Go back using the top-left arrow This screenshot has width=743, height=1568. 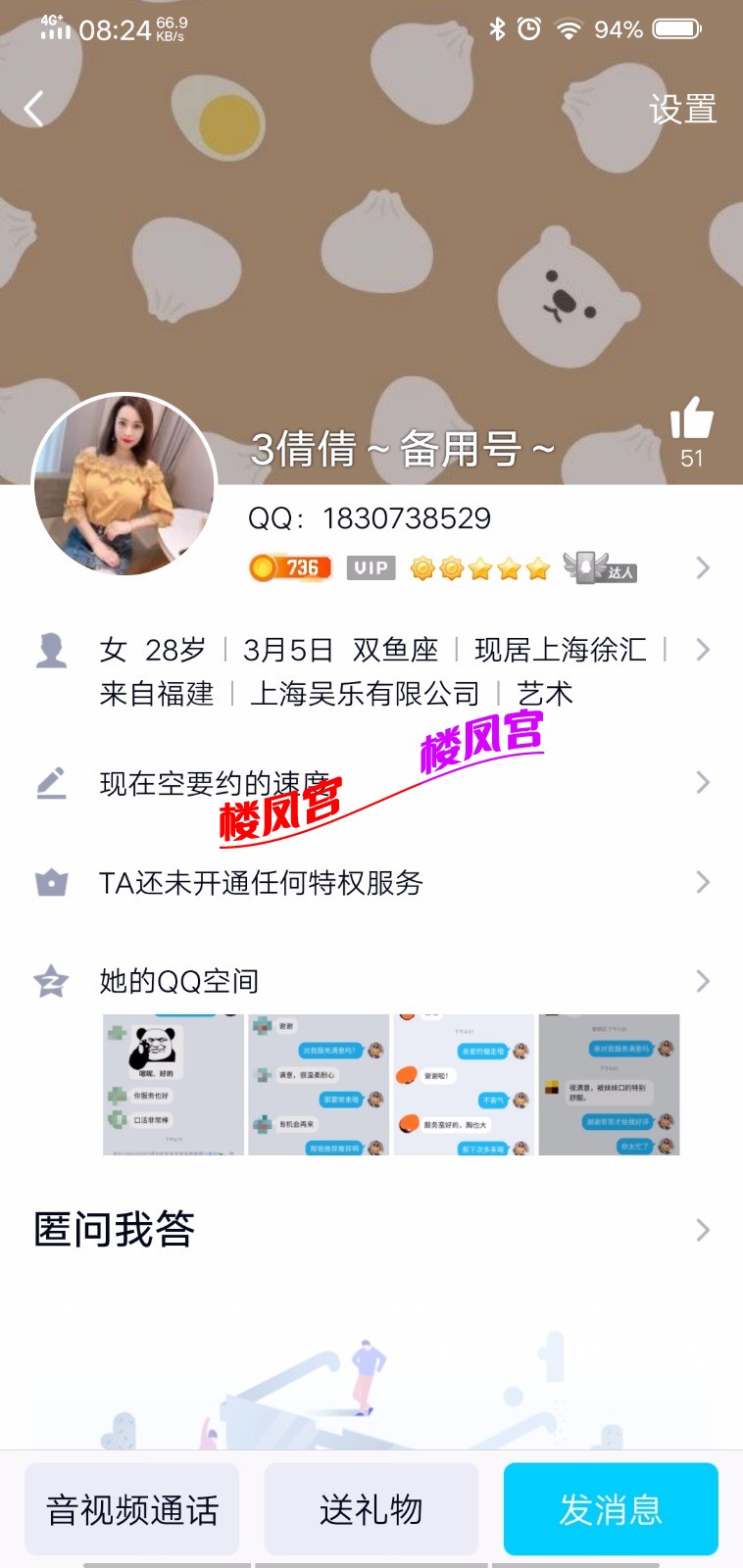34,108
